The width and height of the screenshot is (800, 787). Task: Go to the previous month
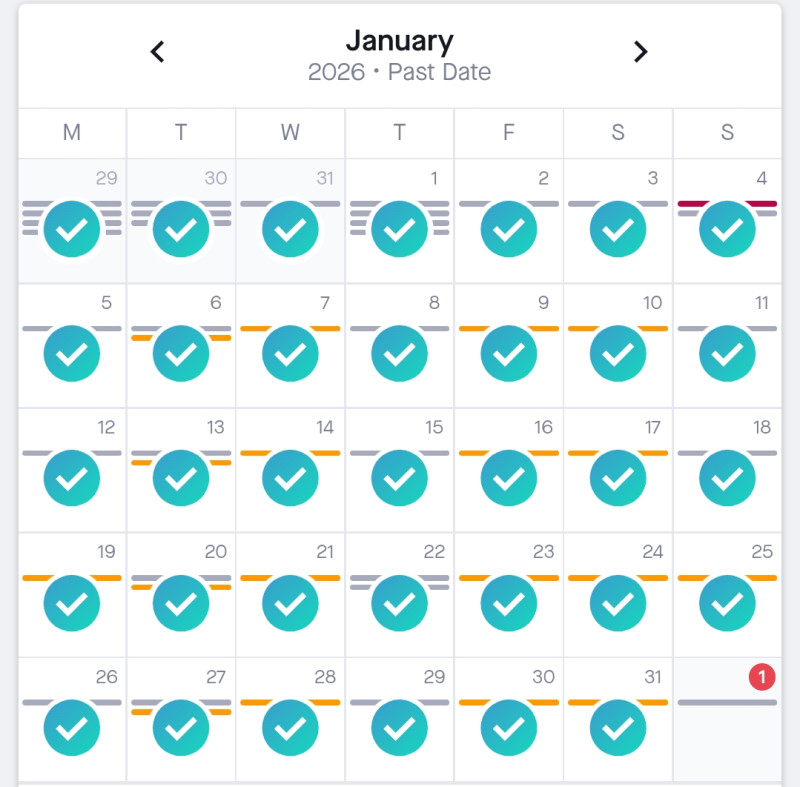click(157, 52)
